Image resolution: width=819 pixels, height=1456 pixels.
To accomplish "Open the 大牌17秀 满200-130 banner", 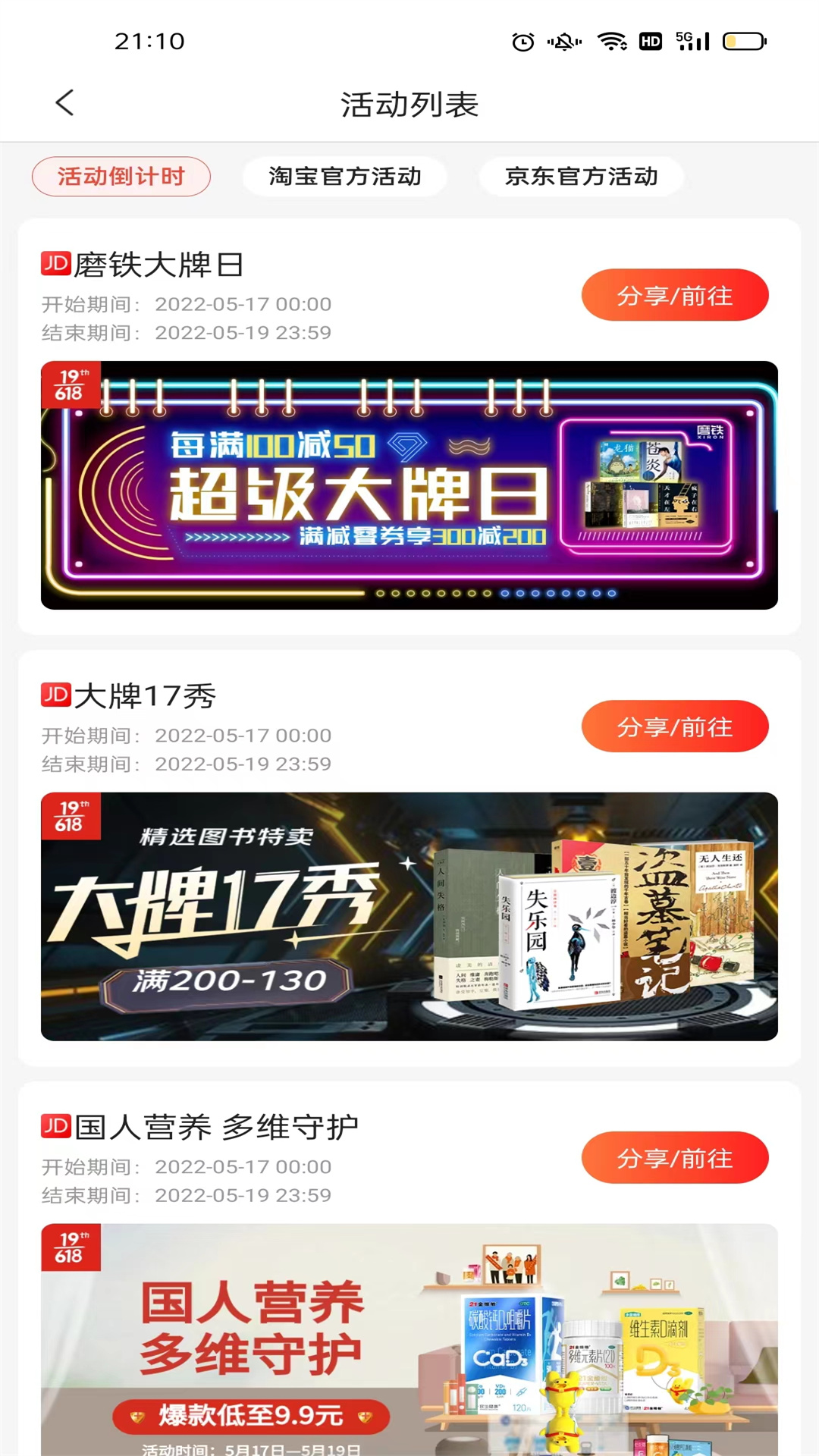I will [x=409, y=915].
